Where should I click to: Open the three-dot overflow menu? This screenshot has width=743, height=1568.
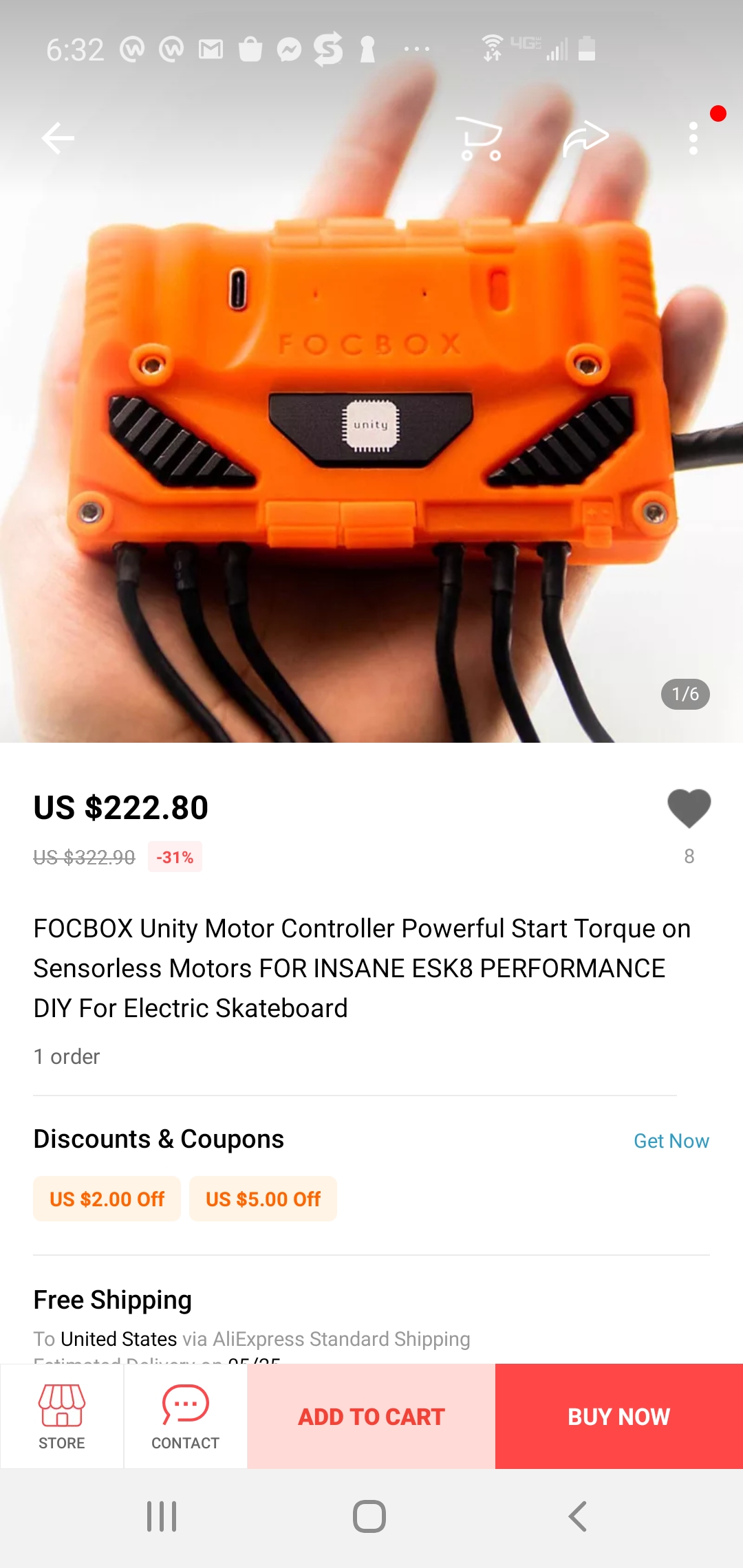coord(693,138)
